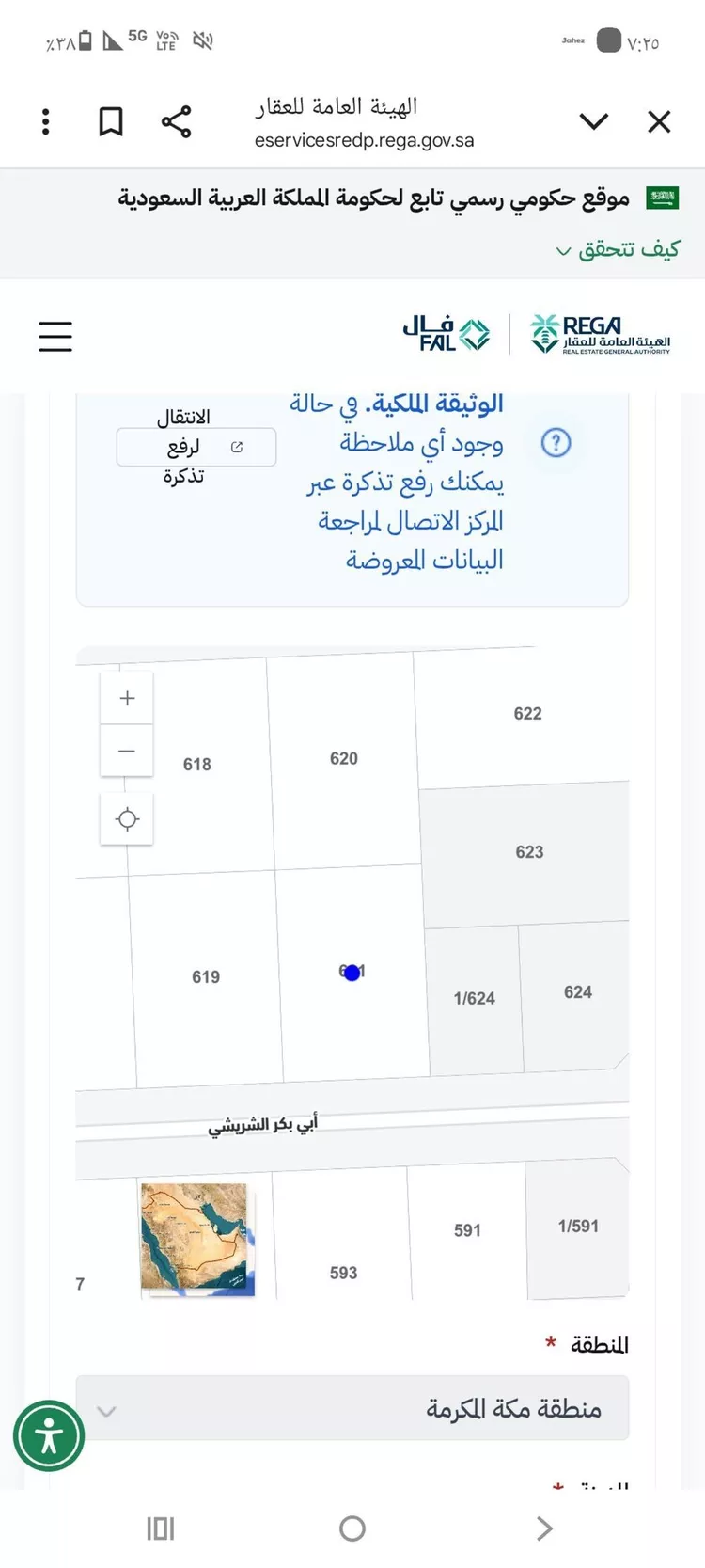Click the FAL platform logo
This screenshot has height=1568, width=705.
tap(448, 332)
